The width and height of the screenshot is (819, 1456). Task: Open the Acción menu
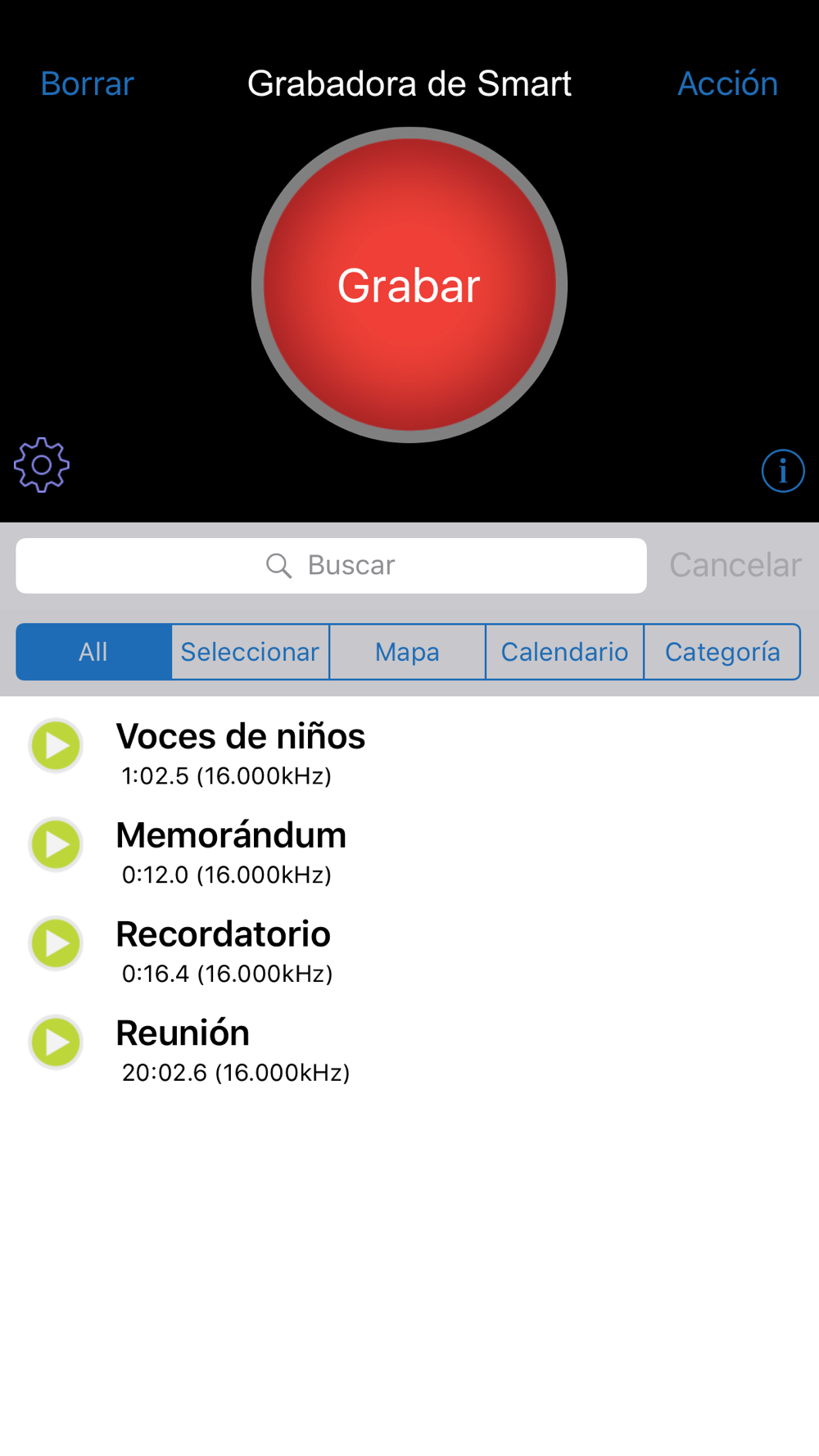[727, 84]
